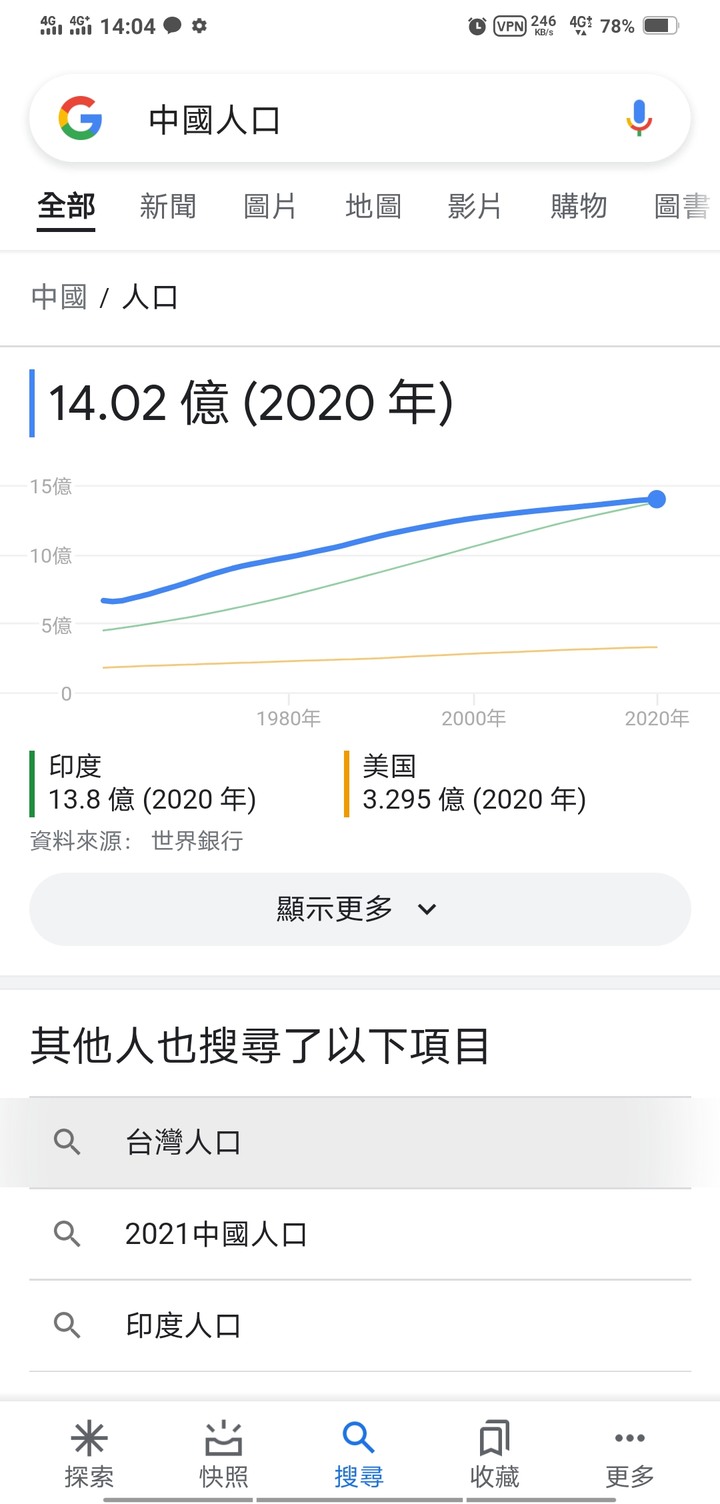Image resolution: width=720 pixels, height=1504 pixels.
Task: Switch to the 圖片 results tab
Action: (x=270, y=207)
